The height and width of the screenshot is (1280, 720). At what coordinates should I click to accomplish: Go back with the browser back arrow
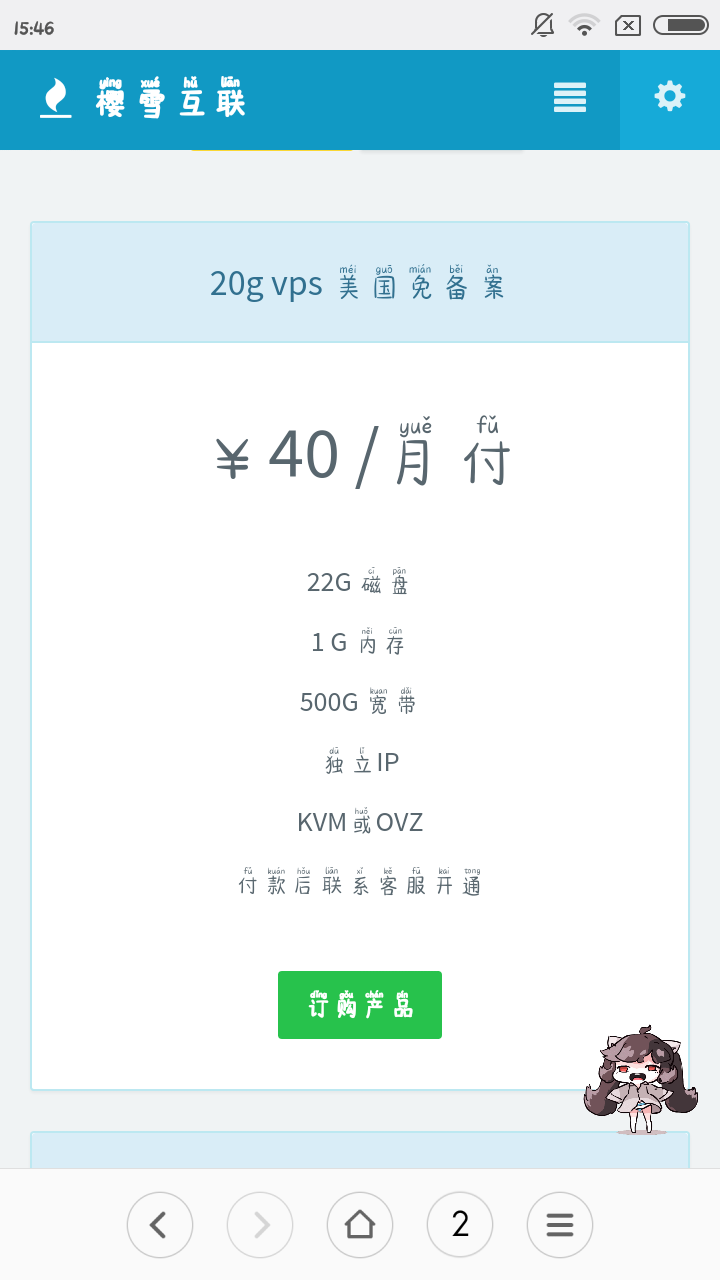(x=160, y=1224)
